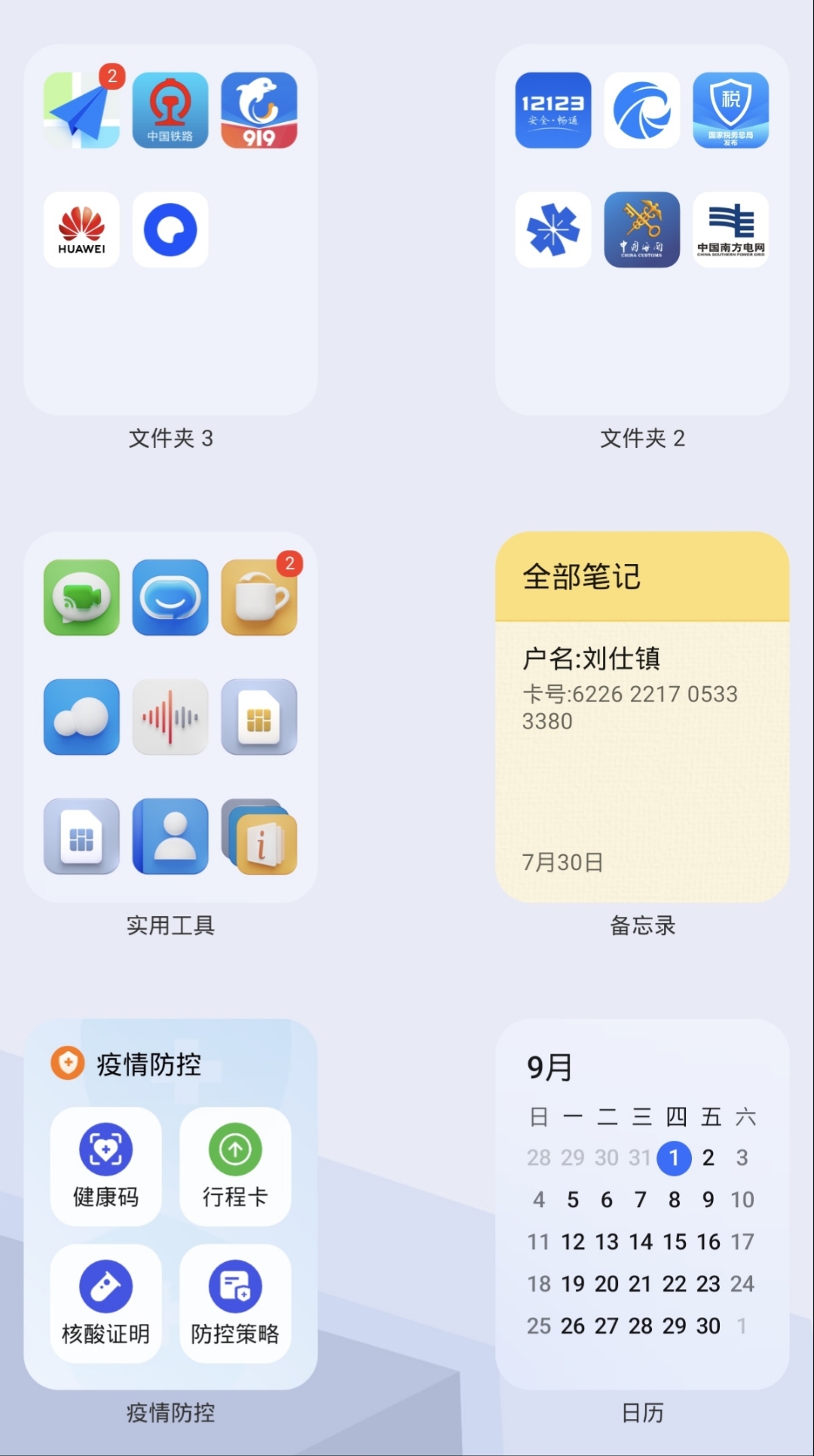View the 核酸证明 nucleic acid proof

coord(106,1303)
